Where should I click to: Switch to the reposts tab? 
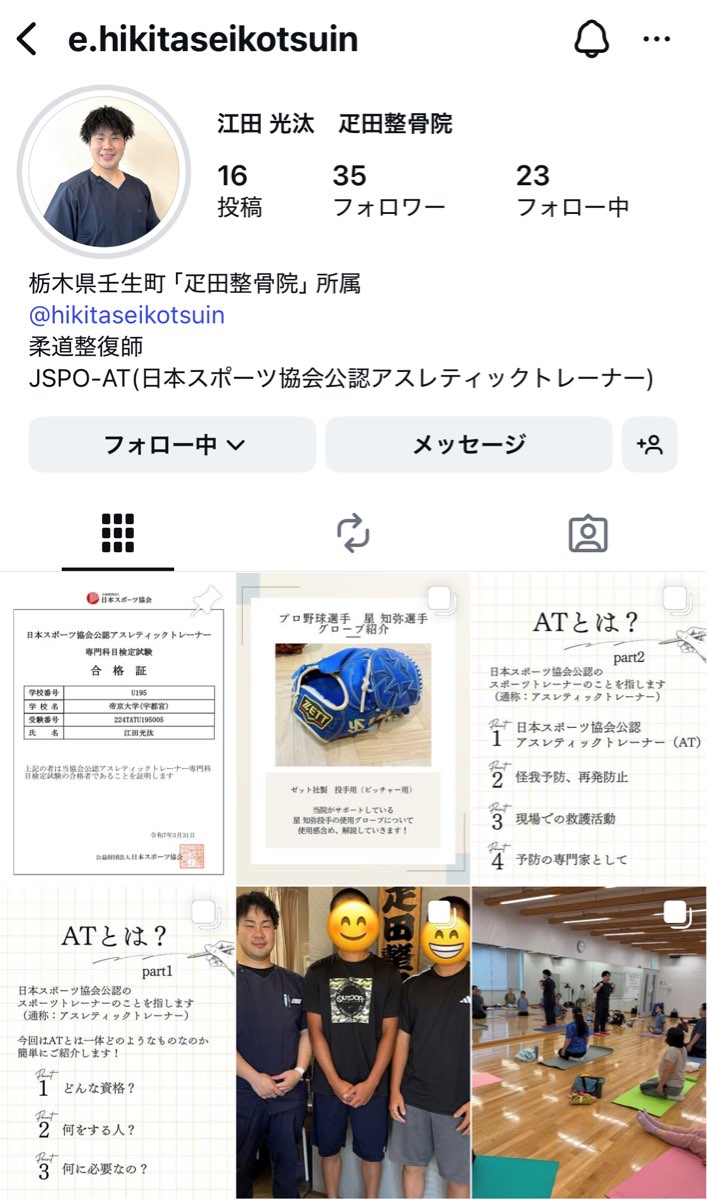click(353, 534)
